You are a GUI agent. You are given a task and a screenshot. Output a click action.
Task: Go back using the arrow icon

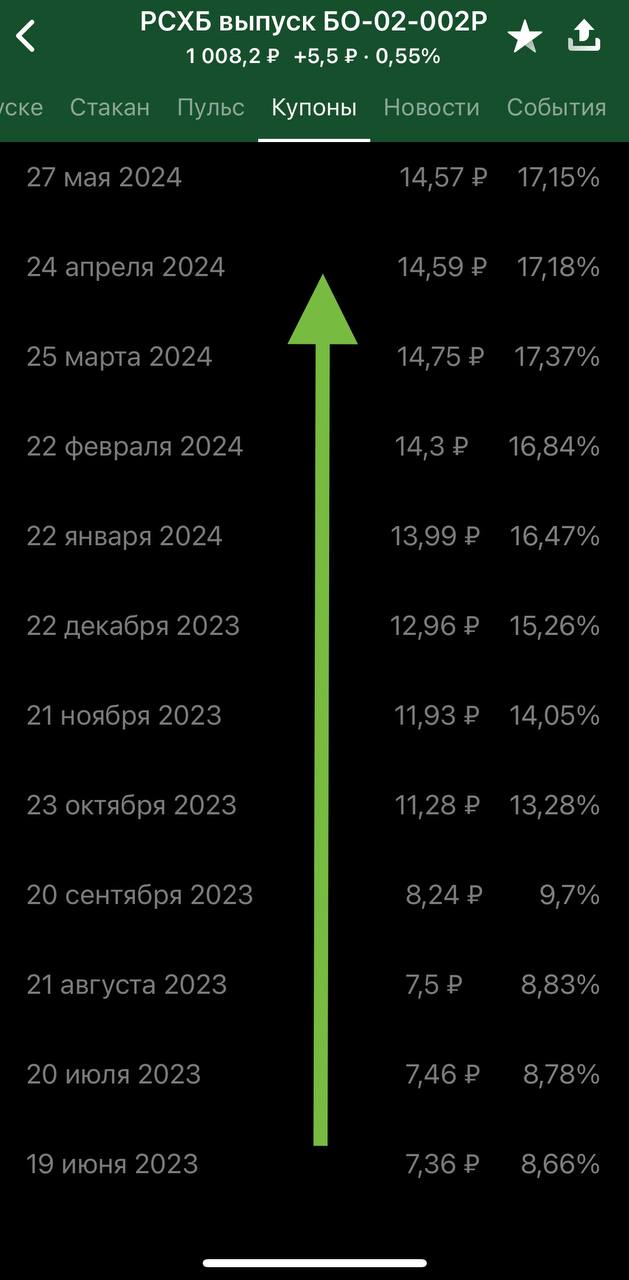(x=27, y=37)
